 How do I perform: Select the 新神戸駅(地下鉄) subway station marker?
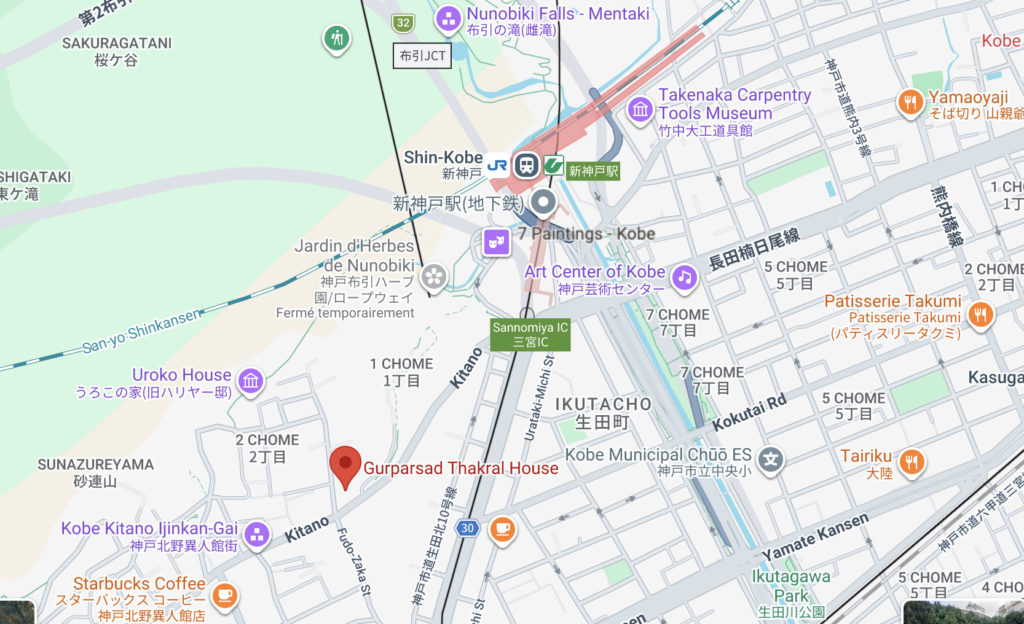[543, 203]
